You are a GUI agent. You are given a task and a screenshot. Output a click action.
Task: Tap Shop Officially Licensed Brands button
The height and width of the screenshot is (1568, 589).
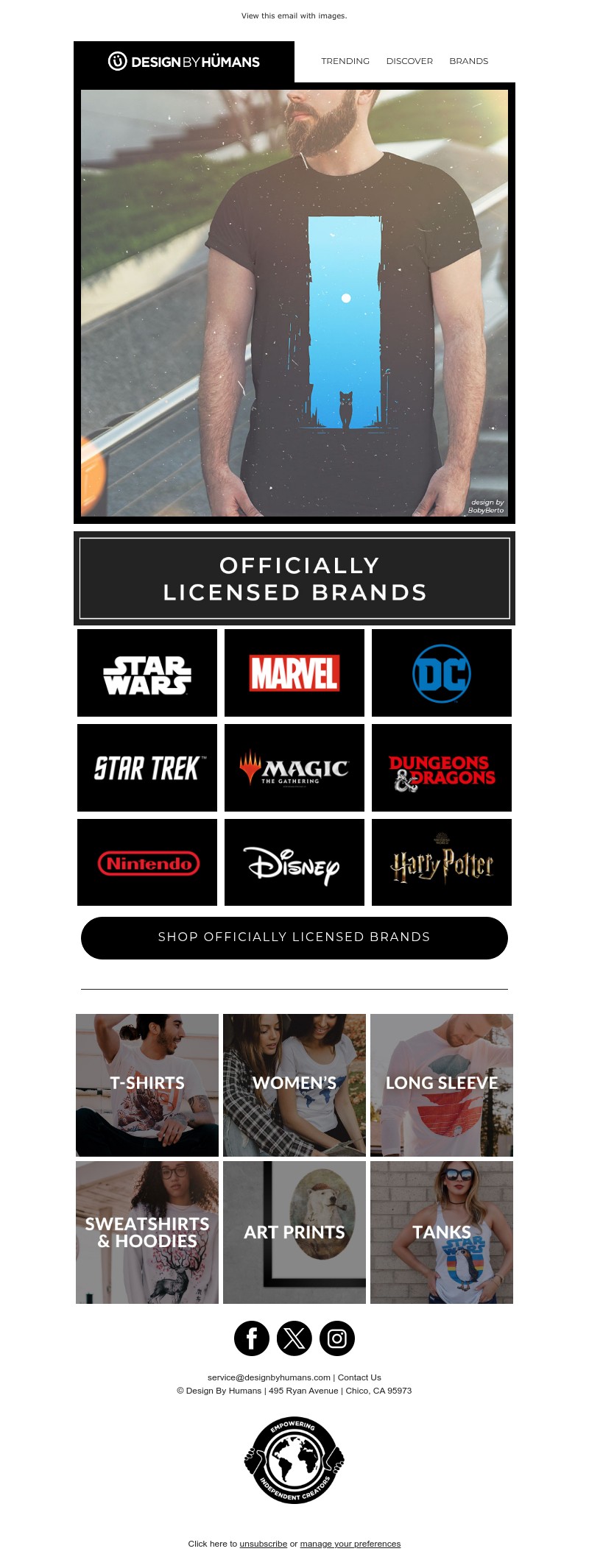(x=294, y=937)
